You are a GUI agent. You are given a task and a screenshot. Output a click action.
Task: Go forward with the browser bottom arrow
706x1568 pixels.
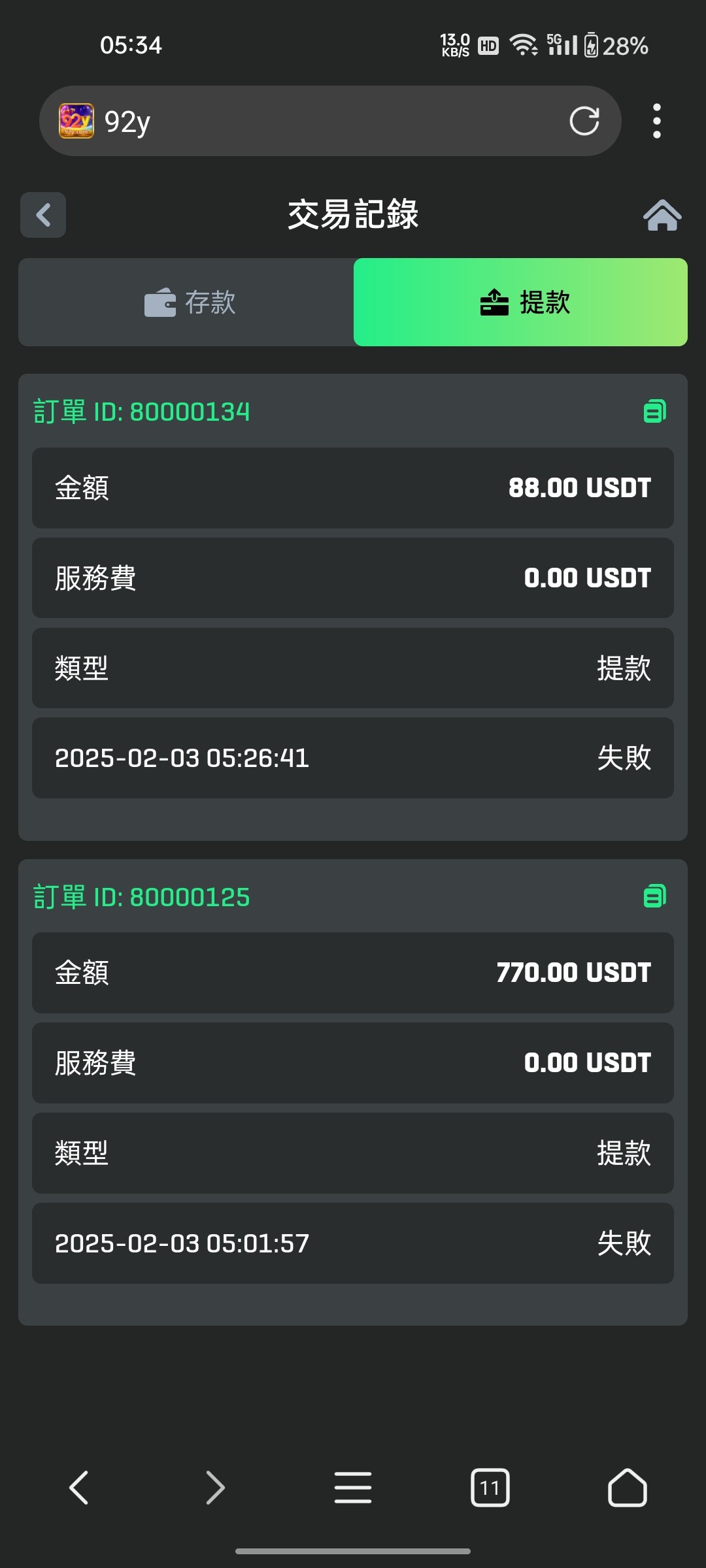216,1488
